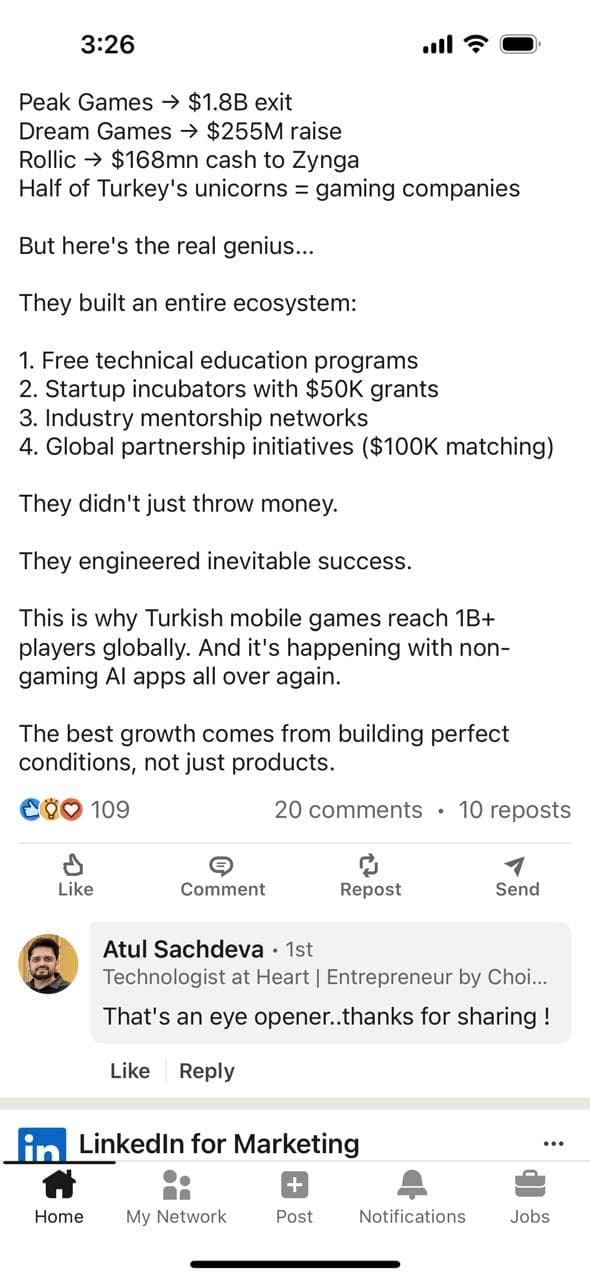Reply to Atul Sachdeva's comment
Image resolution: width=590 pixels, height=1280 pixels.
(x=206, y=1071)
